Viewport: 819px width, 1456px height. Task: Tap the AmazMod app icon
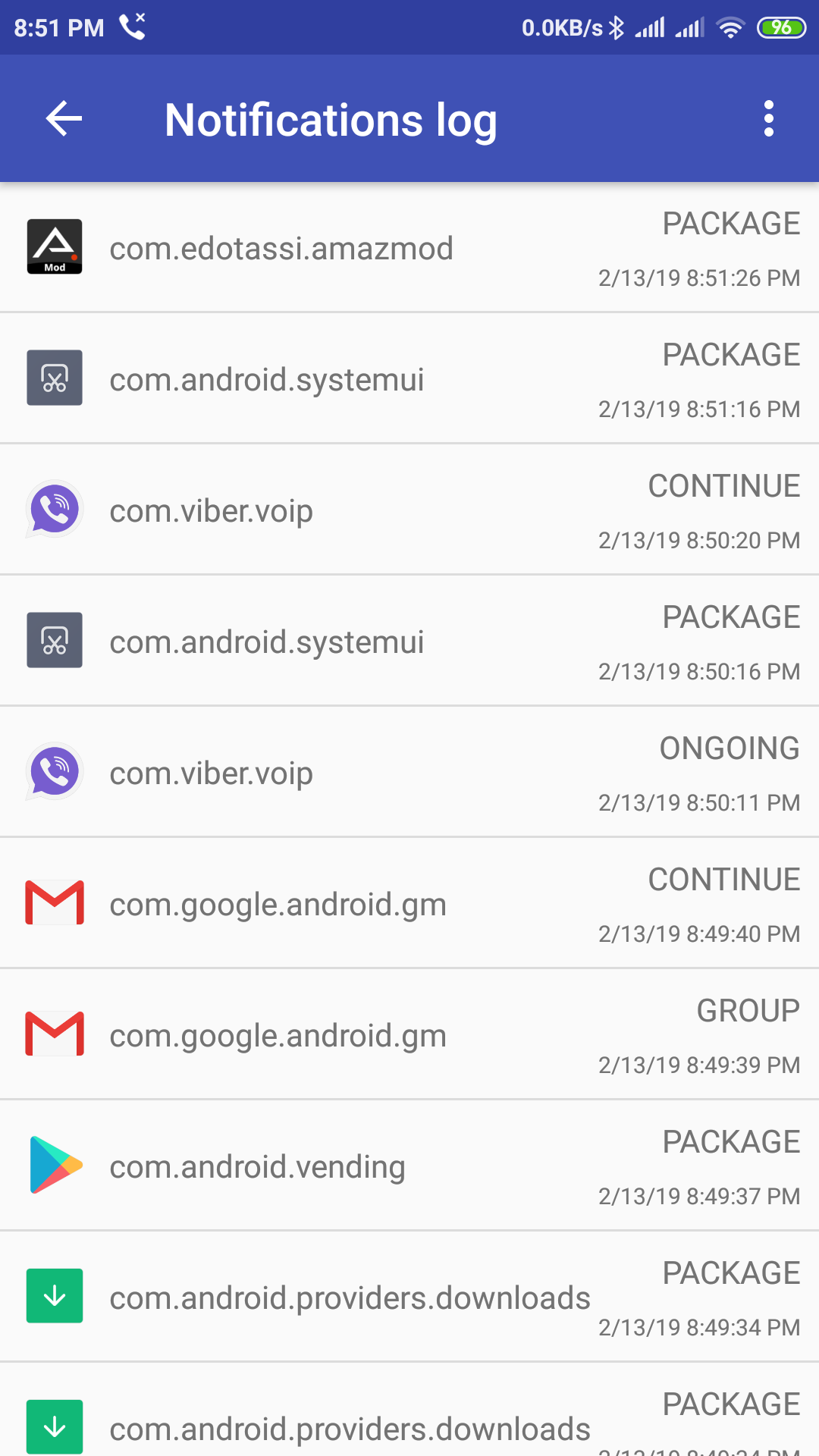(x=54, y=246)
